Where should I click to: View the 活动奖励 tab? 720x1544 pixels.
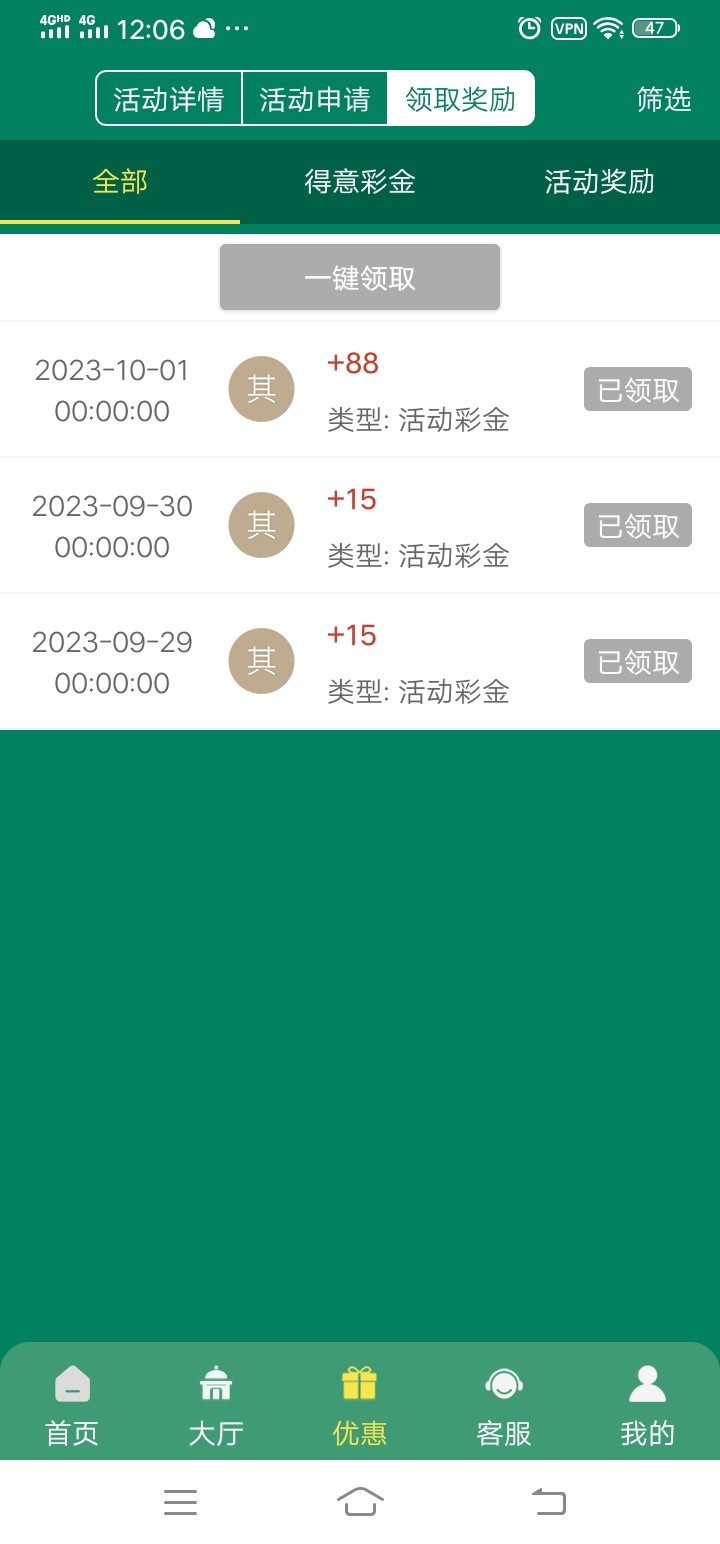[600, 182]
